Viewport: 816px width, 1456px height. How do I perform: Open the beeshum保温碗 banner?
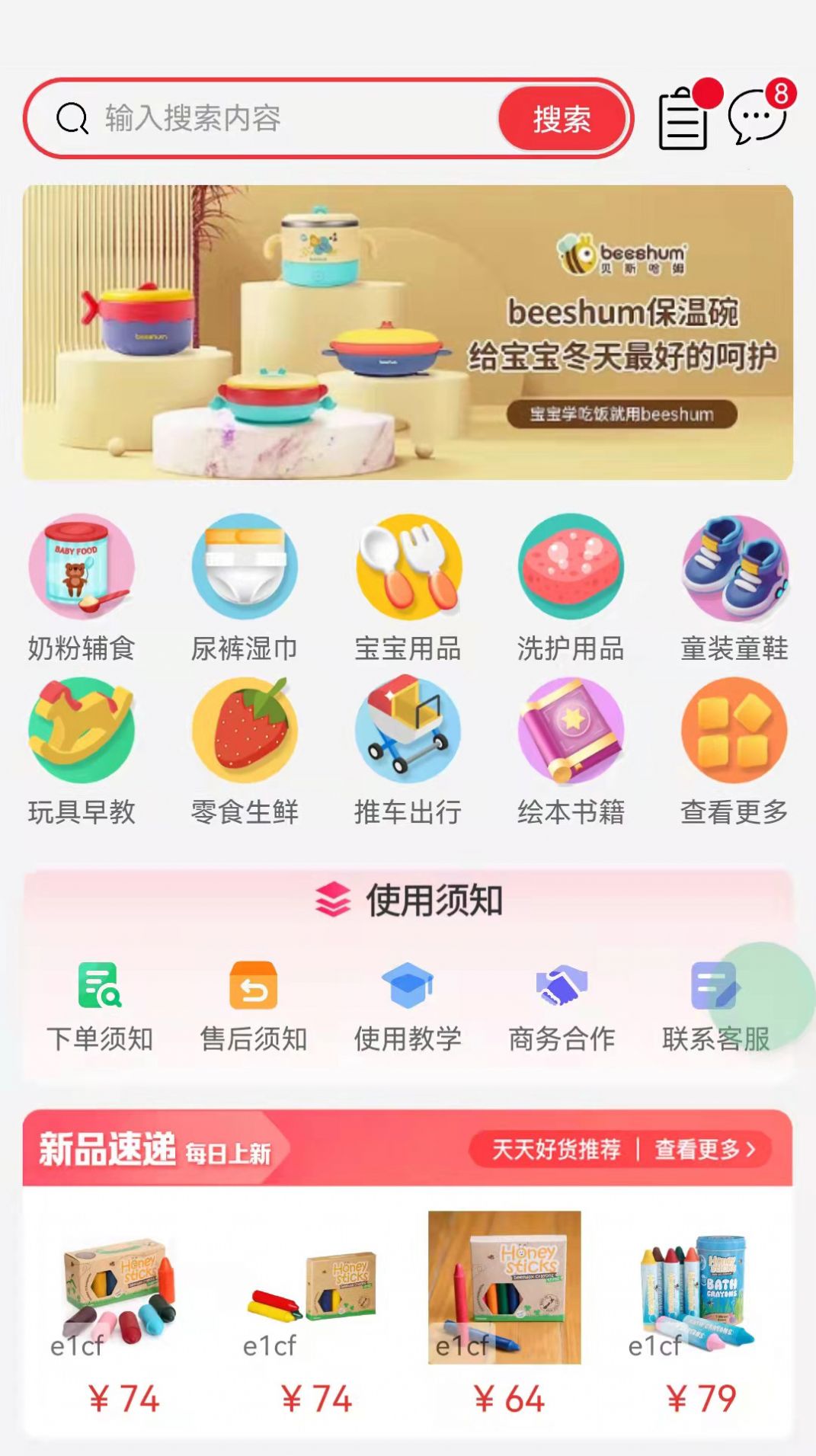tap(408, 332)
